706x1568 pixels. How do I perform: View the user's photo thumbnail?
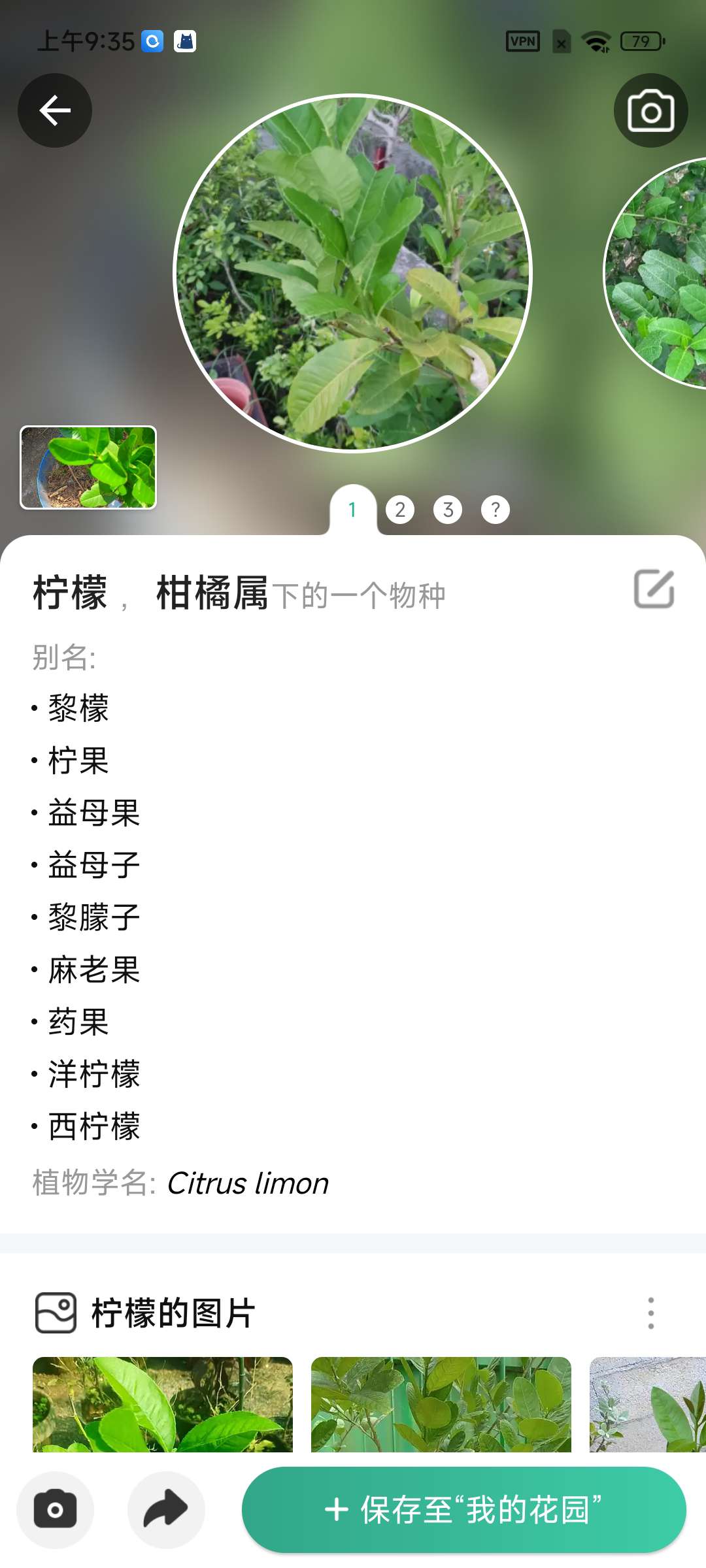[x=88, y=467]
